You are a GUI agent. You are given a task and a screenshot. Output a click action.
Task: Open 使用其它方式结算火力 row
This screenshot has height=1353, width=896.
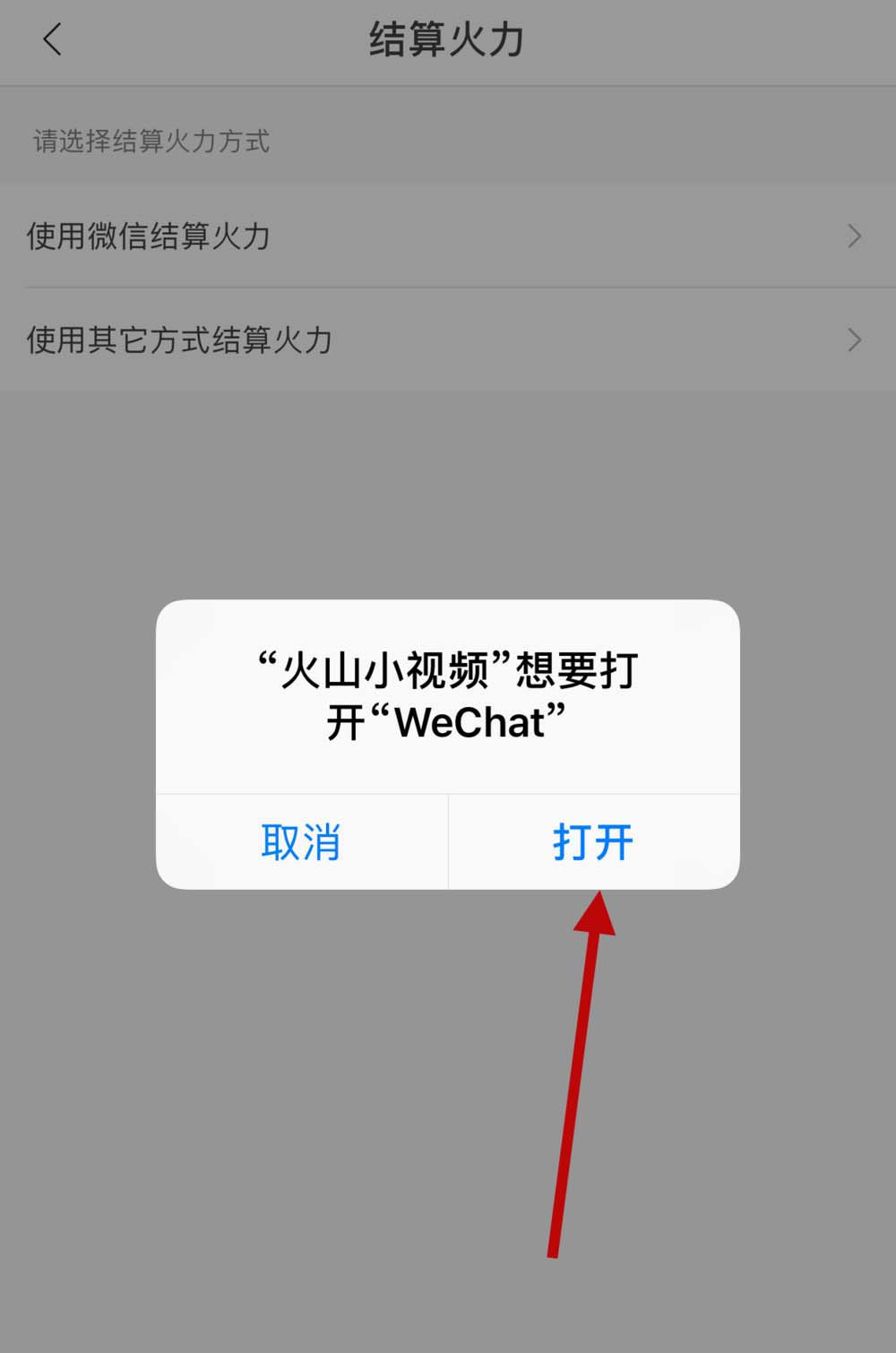[x=446, y=340]
